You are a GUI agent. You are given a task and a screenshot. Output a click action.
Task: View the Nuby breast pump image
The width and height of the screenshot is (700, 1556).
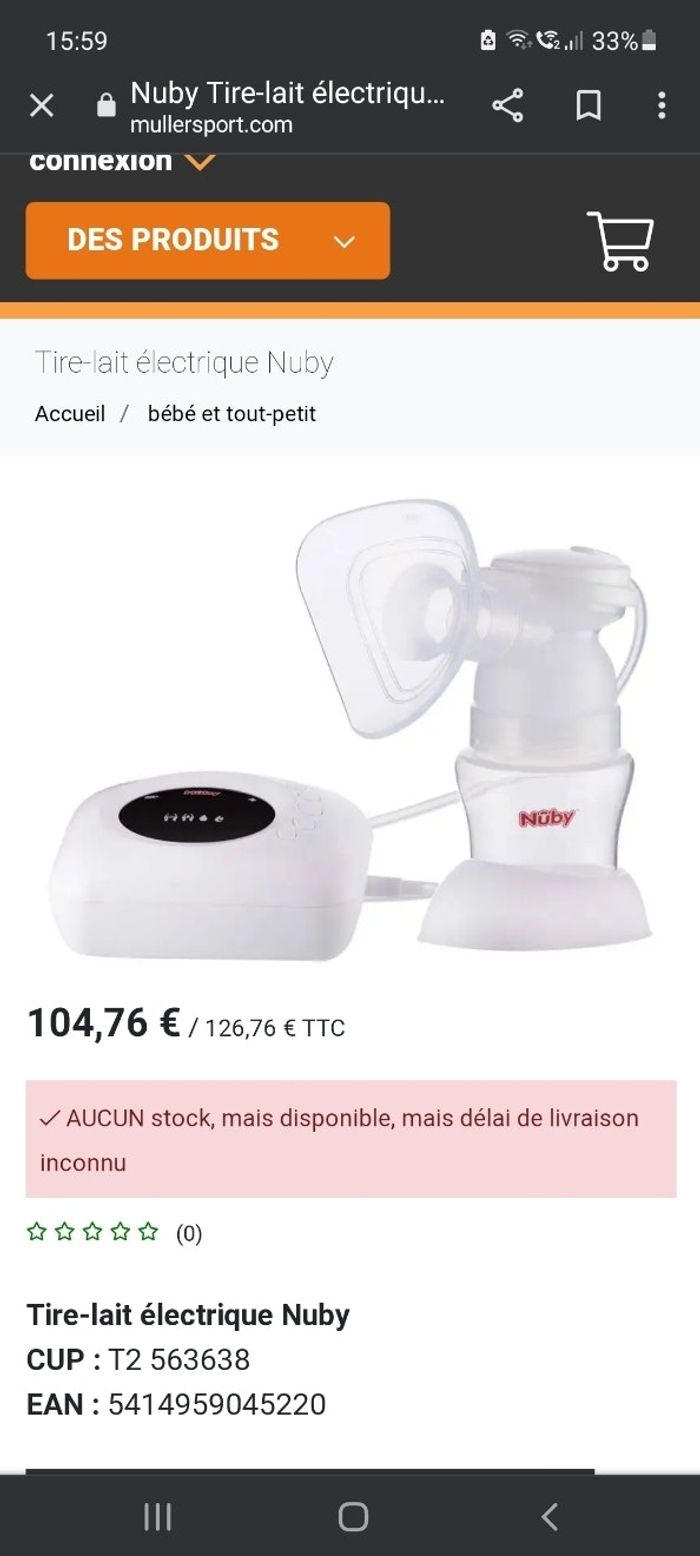point(350,730)
